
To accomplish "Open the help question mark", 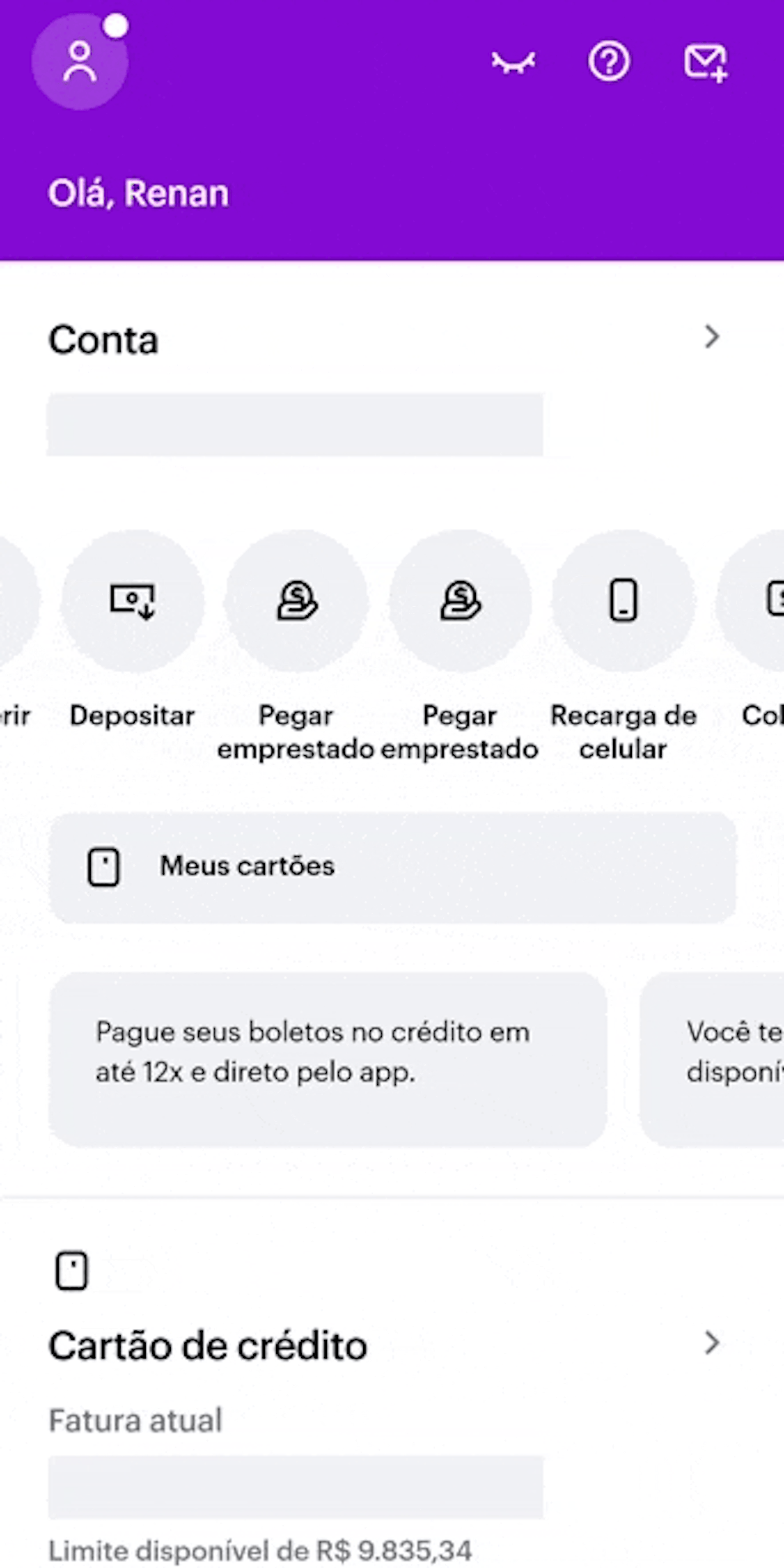I will 609,62.
